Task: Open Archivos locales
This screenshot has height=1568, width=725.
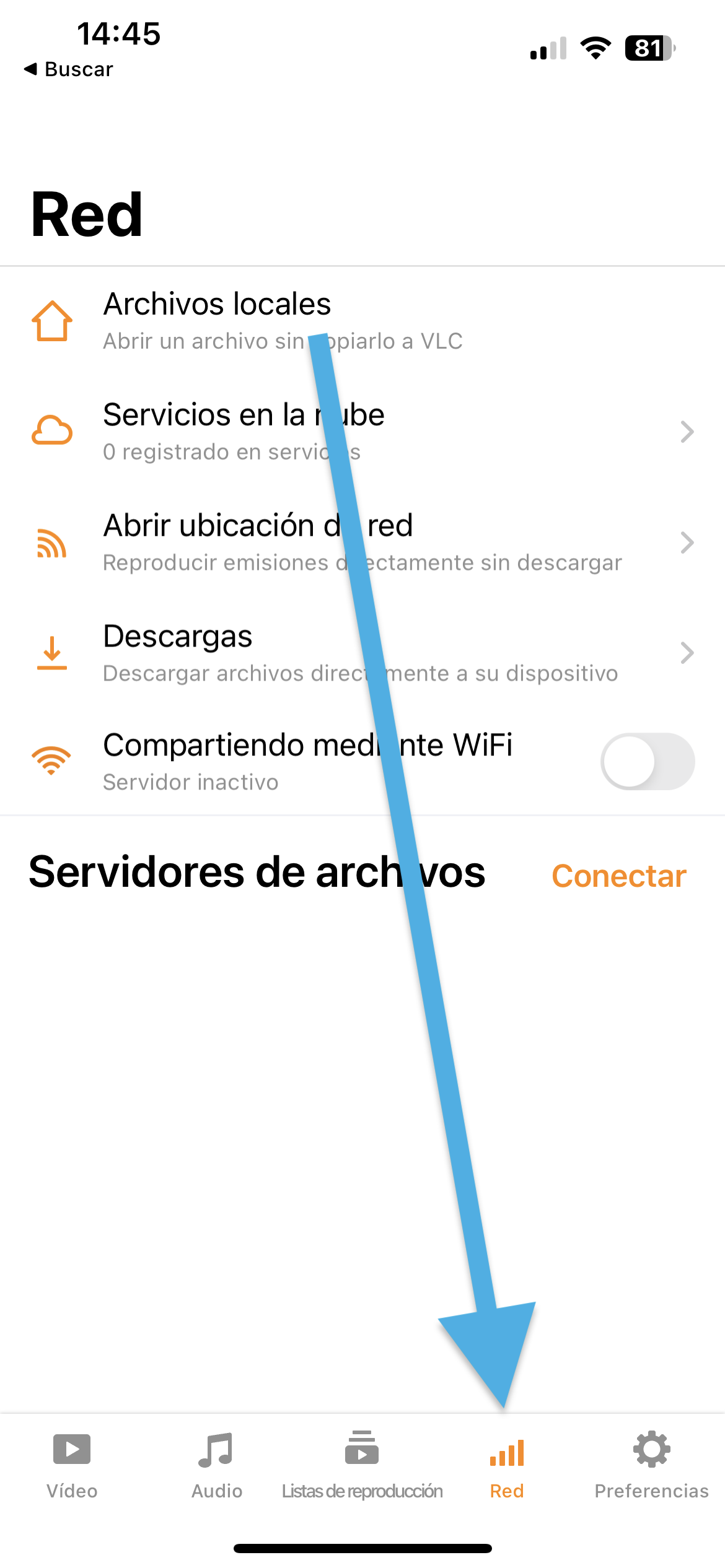Action: (x=217, y=321)
